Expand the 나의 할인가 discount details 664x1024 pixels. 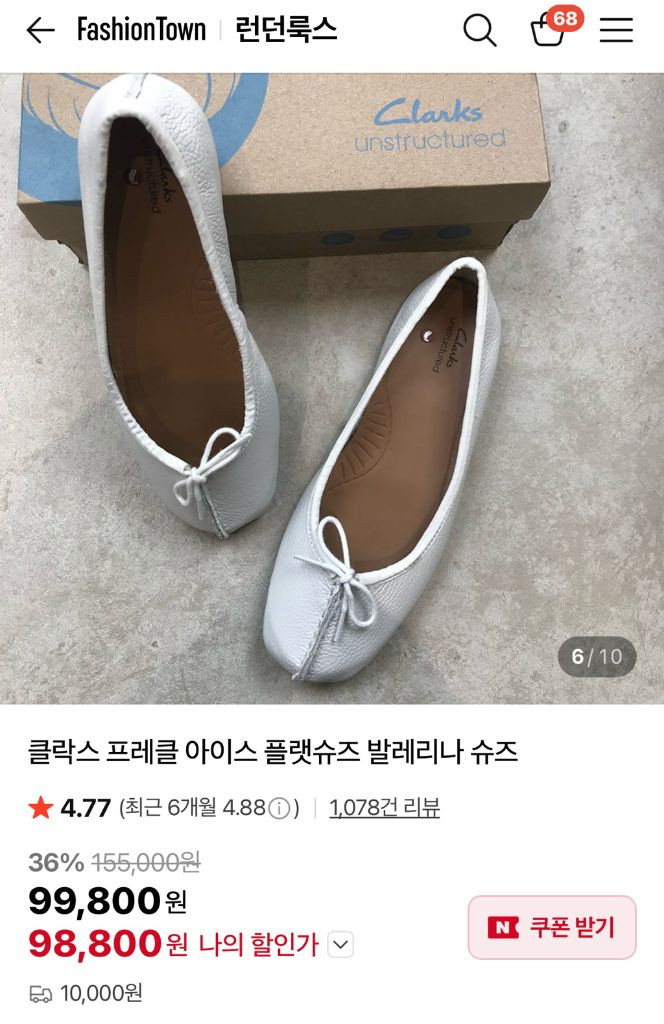[x=341, y=944]
